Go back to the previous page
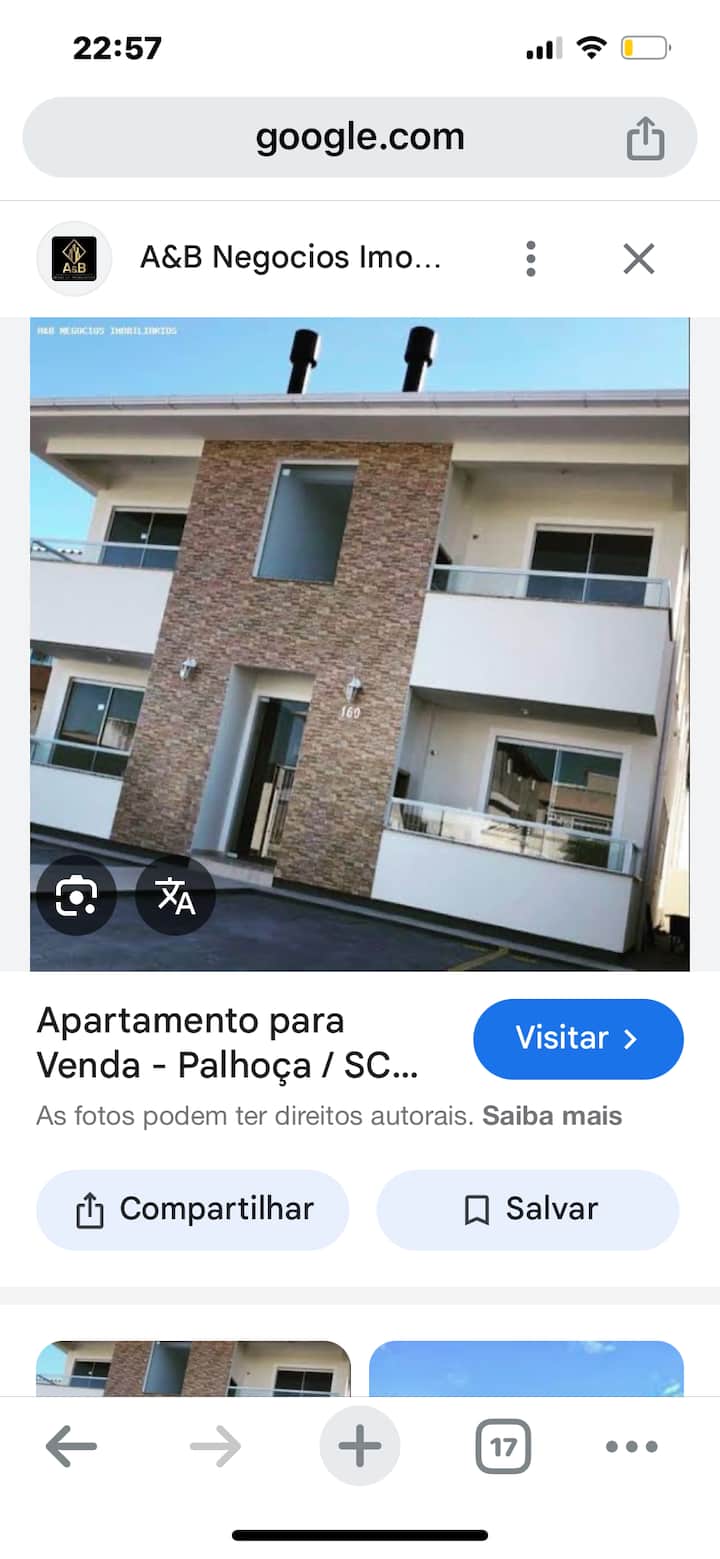The width and height of the screenshot is (720, 1559). click(71, 1445)
